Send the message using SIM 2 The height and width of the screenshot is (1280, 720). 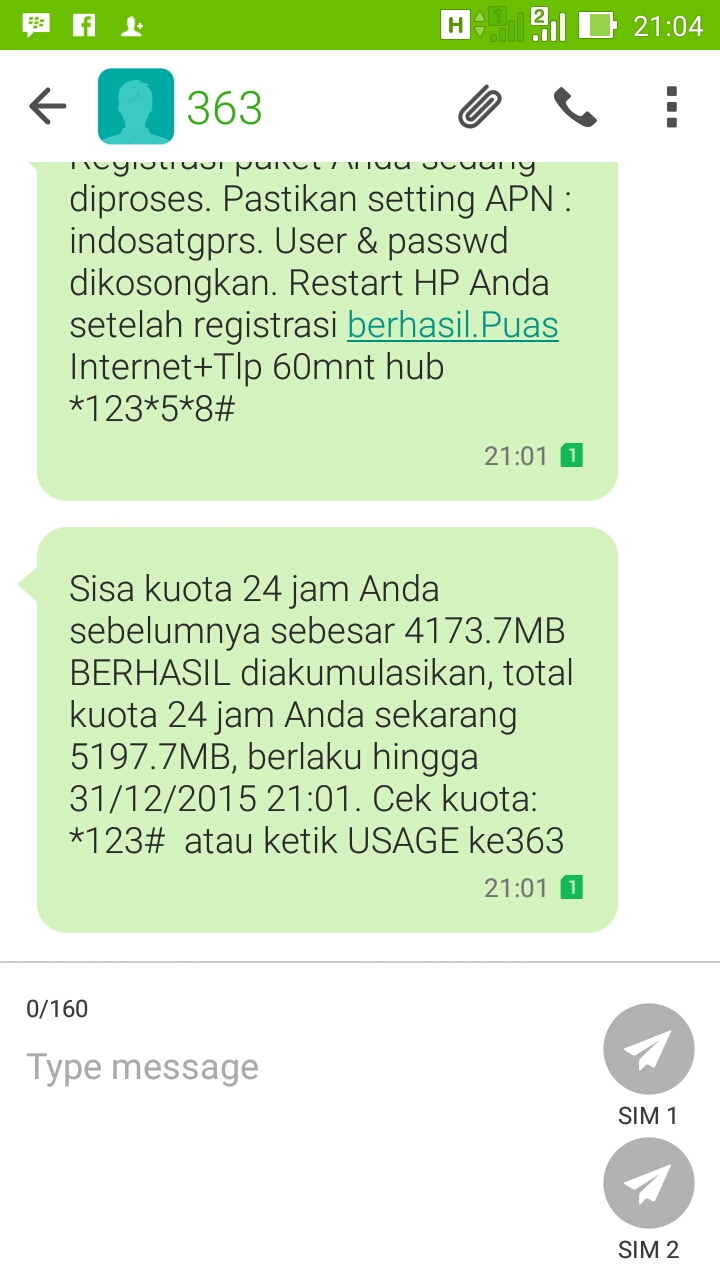648,1183
